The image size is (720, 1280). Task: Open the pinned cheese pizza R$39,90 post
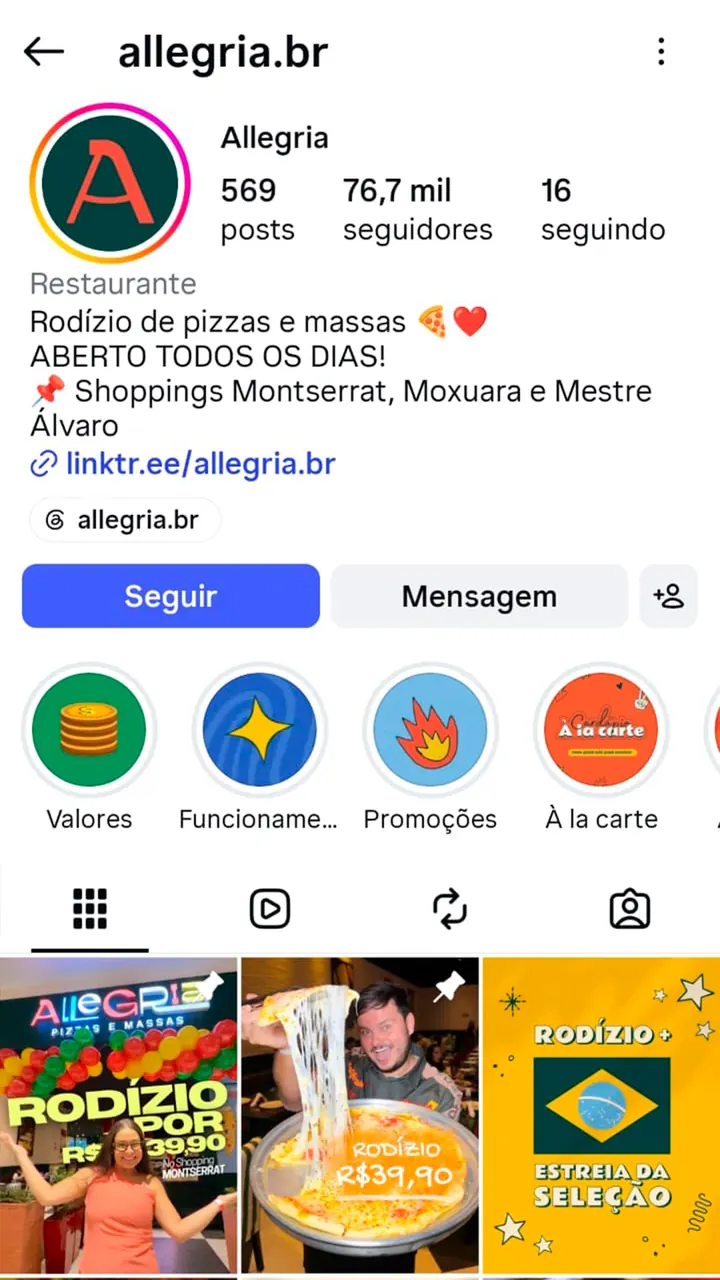[360, 1115]
